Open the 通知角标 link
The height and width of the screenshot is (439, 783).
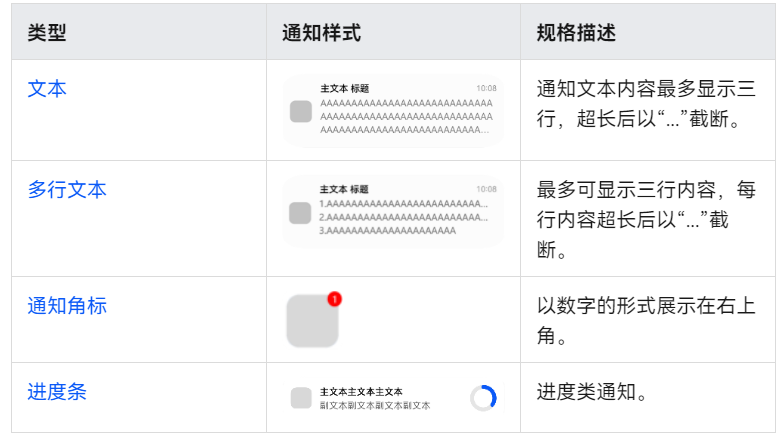[x=67, y=306]
